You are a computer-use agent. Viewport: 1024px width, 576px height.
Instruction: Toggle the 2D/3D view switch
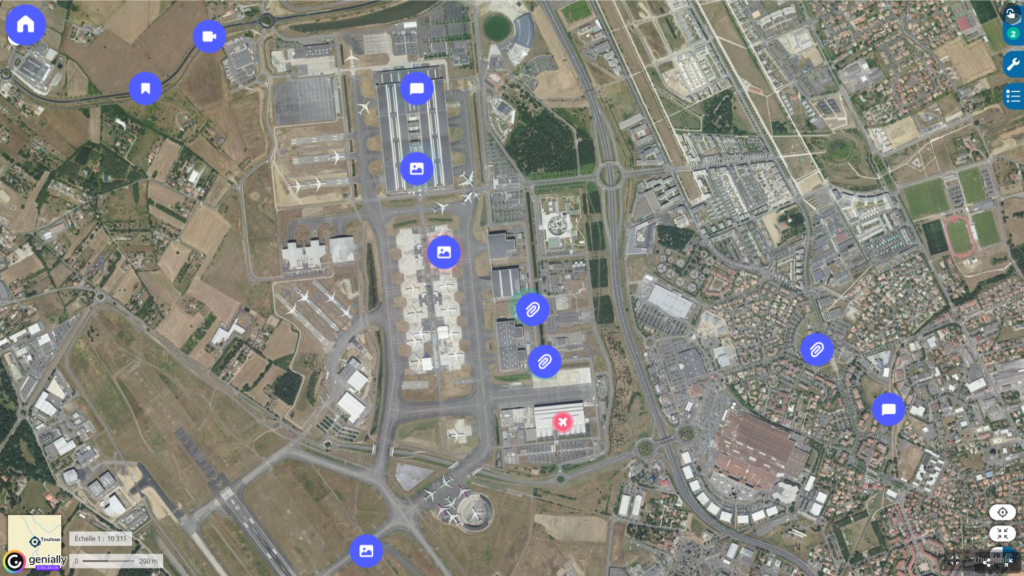[1002, 553]
